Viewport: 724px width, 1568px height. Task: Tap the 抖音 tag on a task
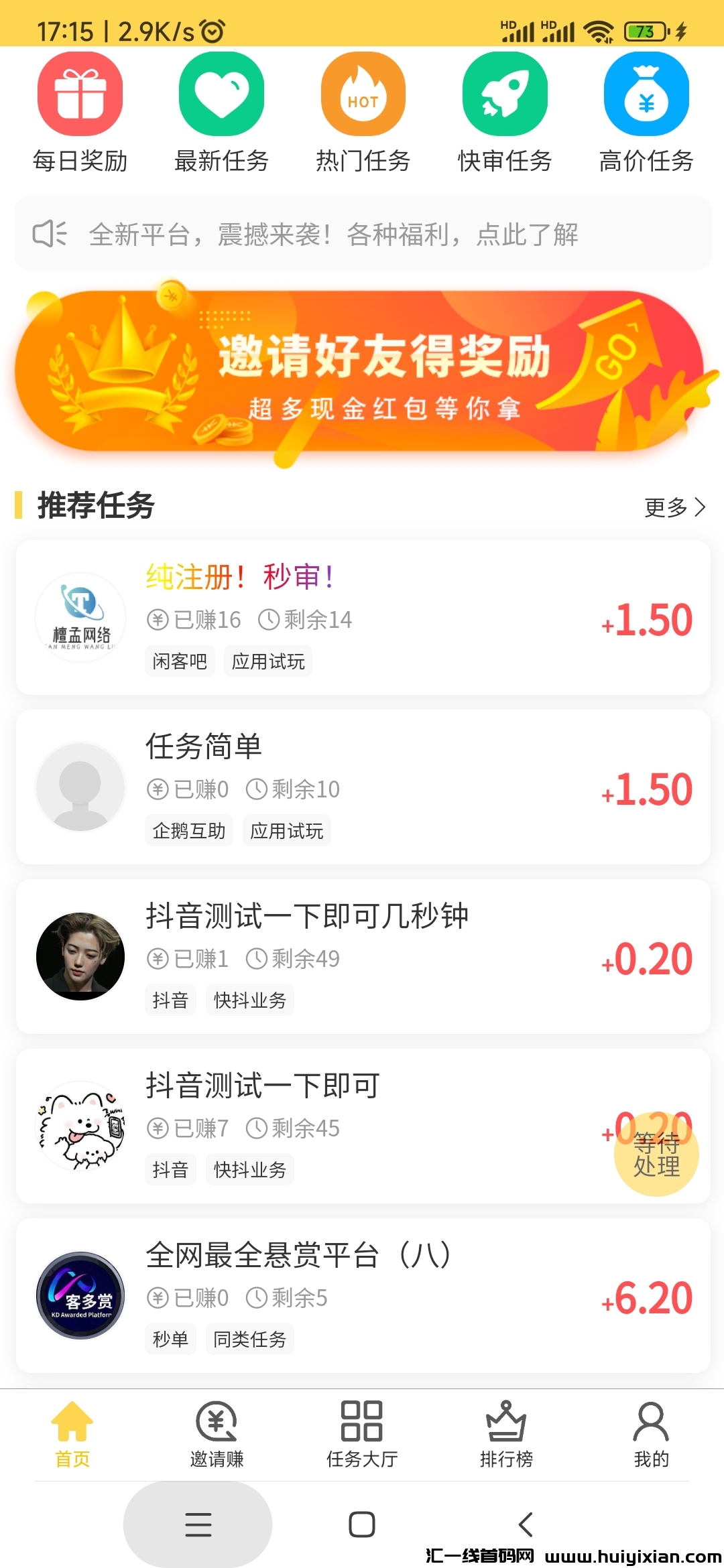pos(170,1000)
